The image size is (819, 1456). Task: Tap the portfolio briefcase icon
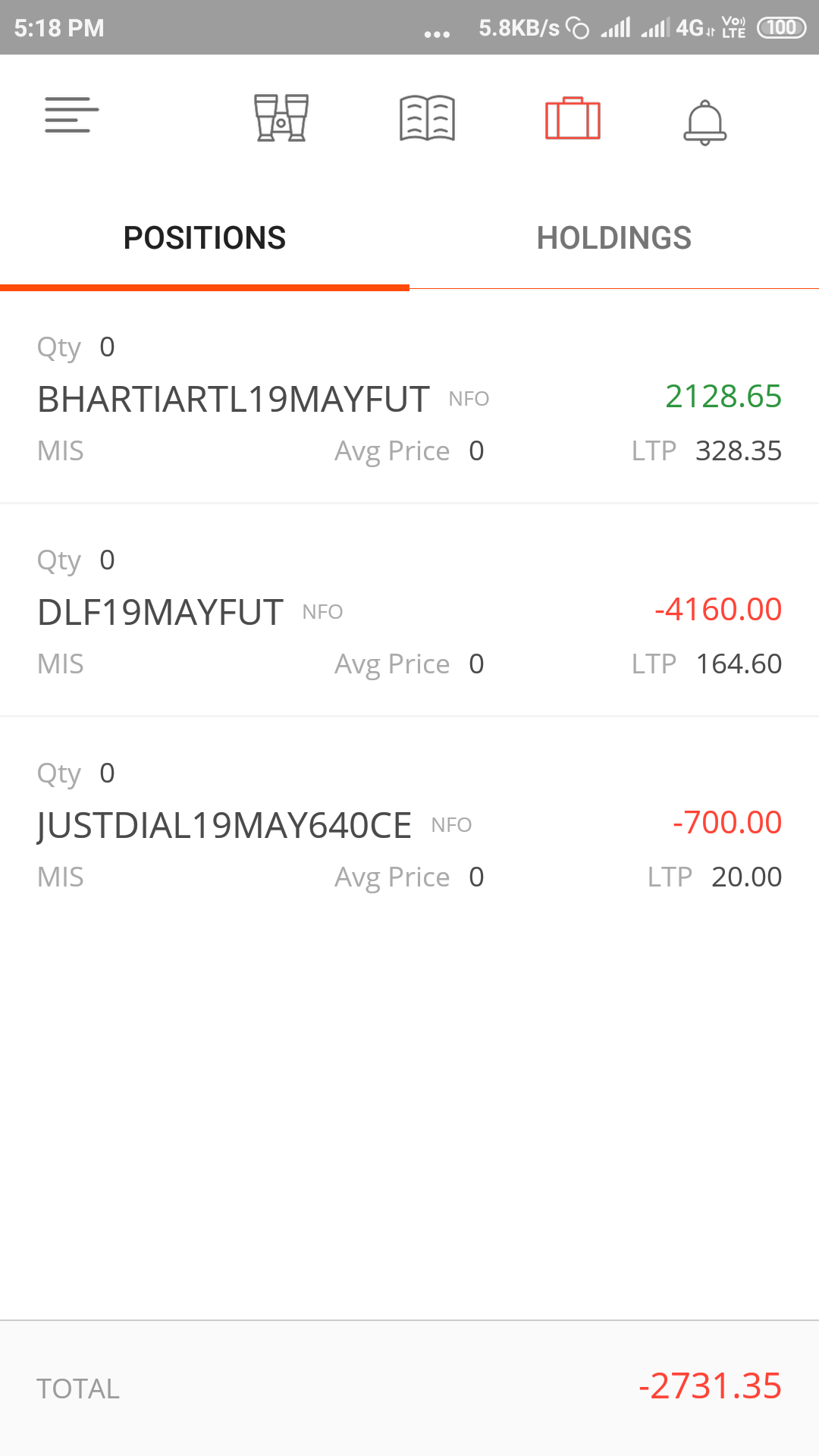573,118
